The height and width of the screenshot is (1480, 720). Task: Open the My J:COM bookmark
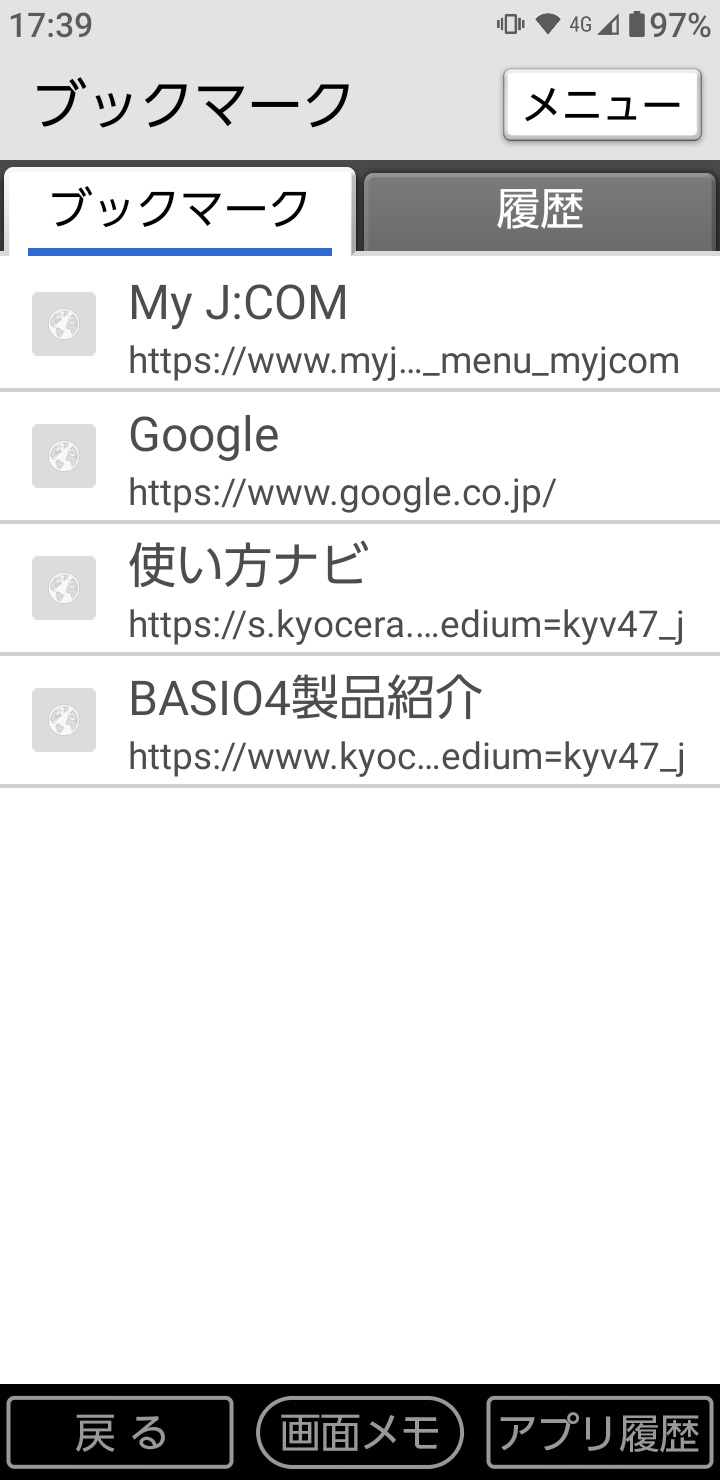pyautogui.click(x=360, y=324)
